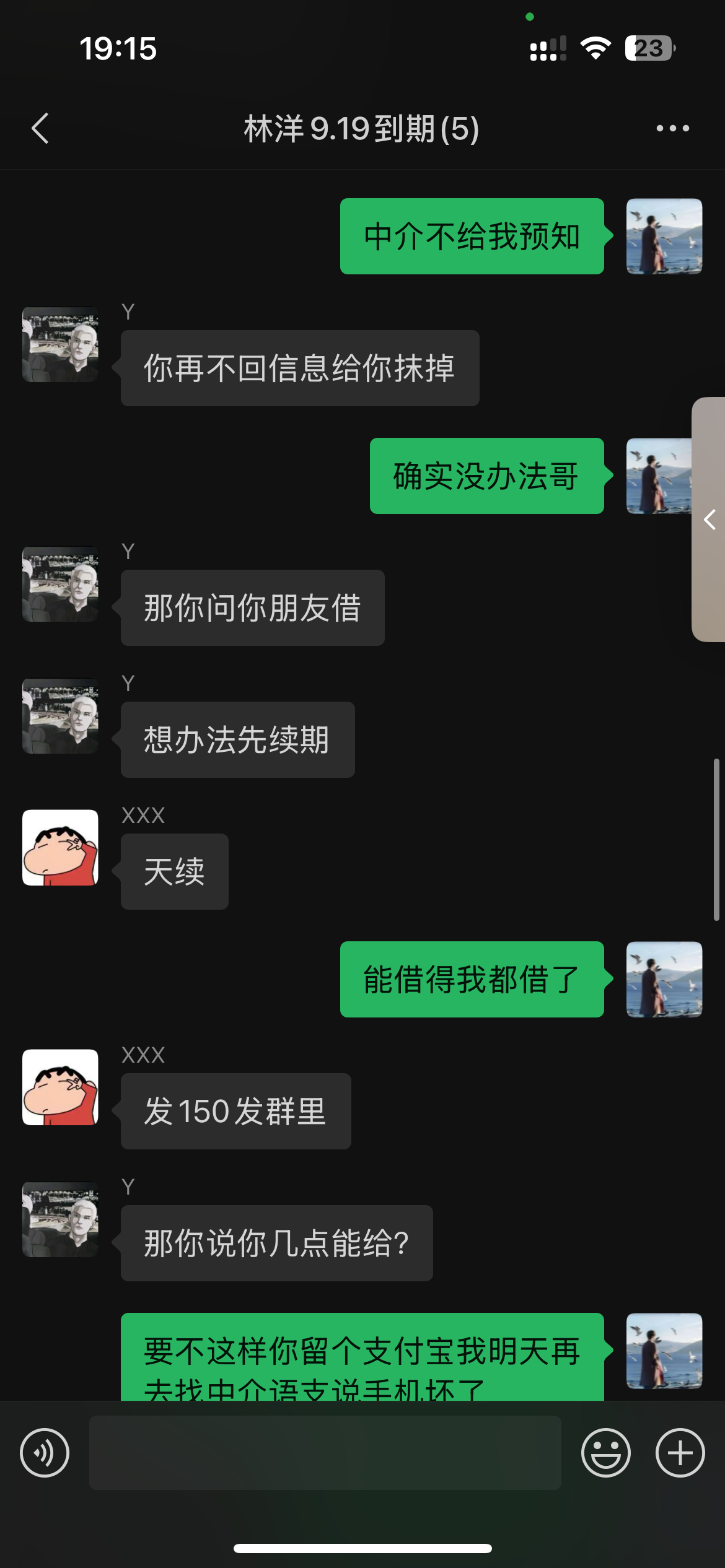Tap Y's avatar beside "你再不回信息给你抹掉"
This screenshot has width=725, height=1568.
60,345
